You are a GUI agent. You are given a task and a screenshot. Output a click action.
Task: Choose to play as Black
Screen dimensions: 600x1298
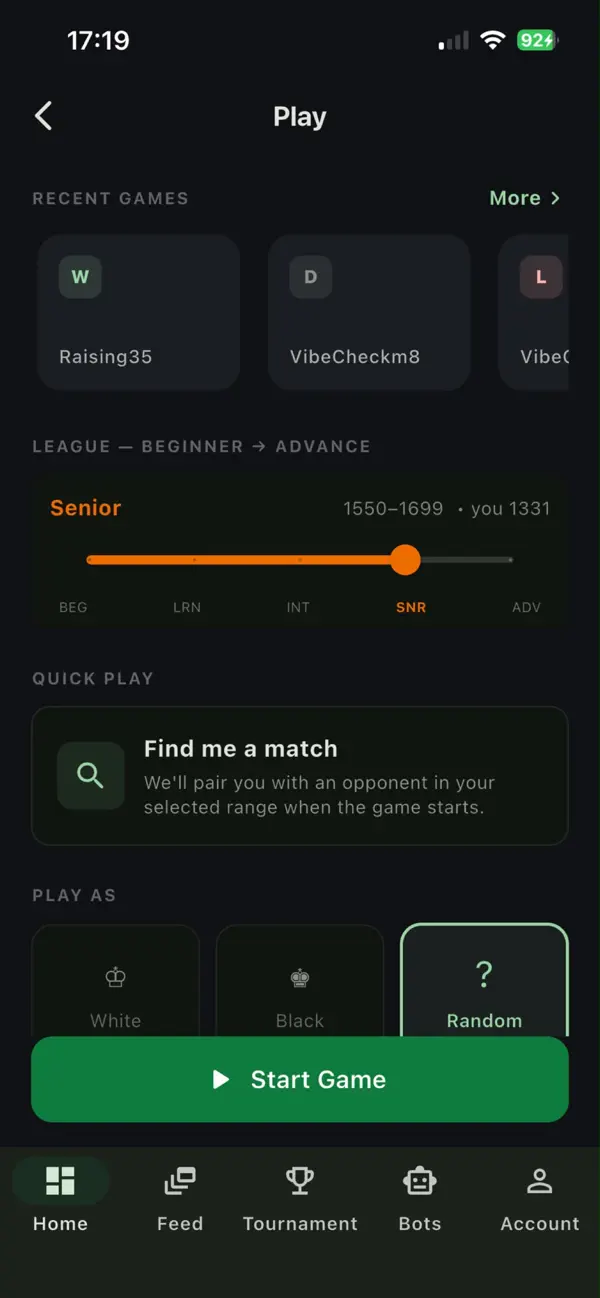pos(300,981)
